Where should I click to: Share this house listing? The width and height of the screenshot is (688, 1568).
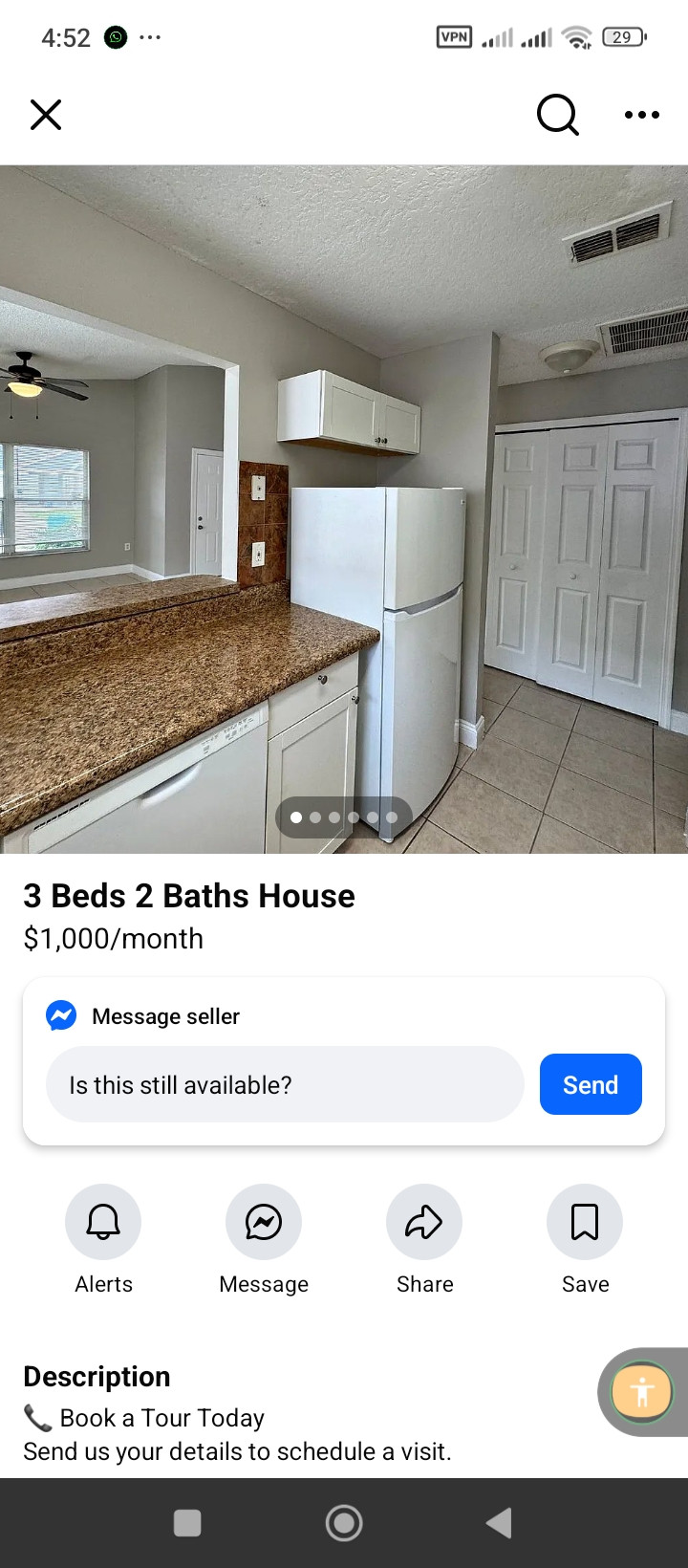click(x=424, y=1222)
